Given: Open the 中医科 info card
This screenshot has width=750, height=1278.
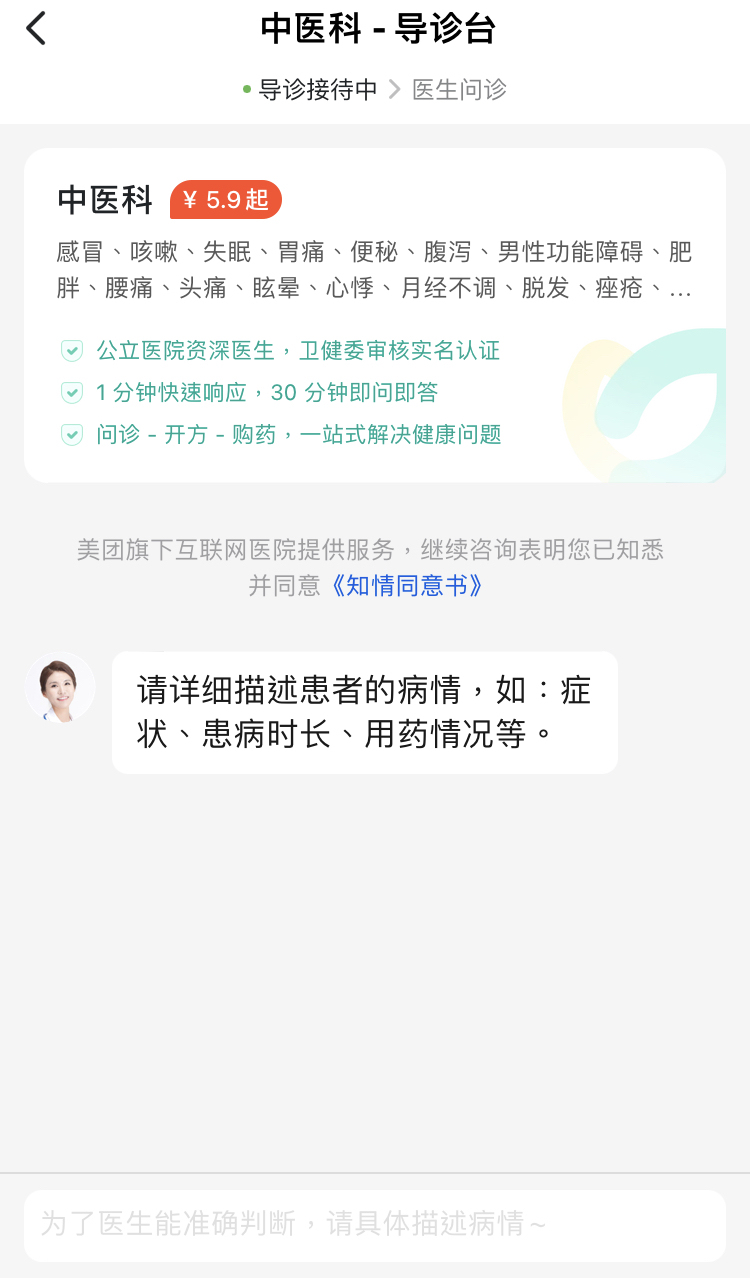Looking at the screenshot, I should [x=375, y=316].
